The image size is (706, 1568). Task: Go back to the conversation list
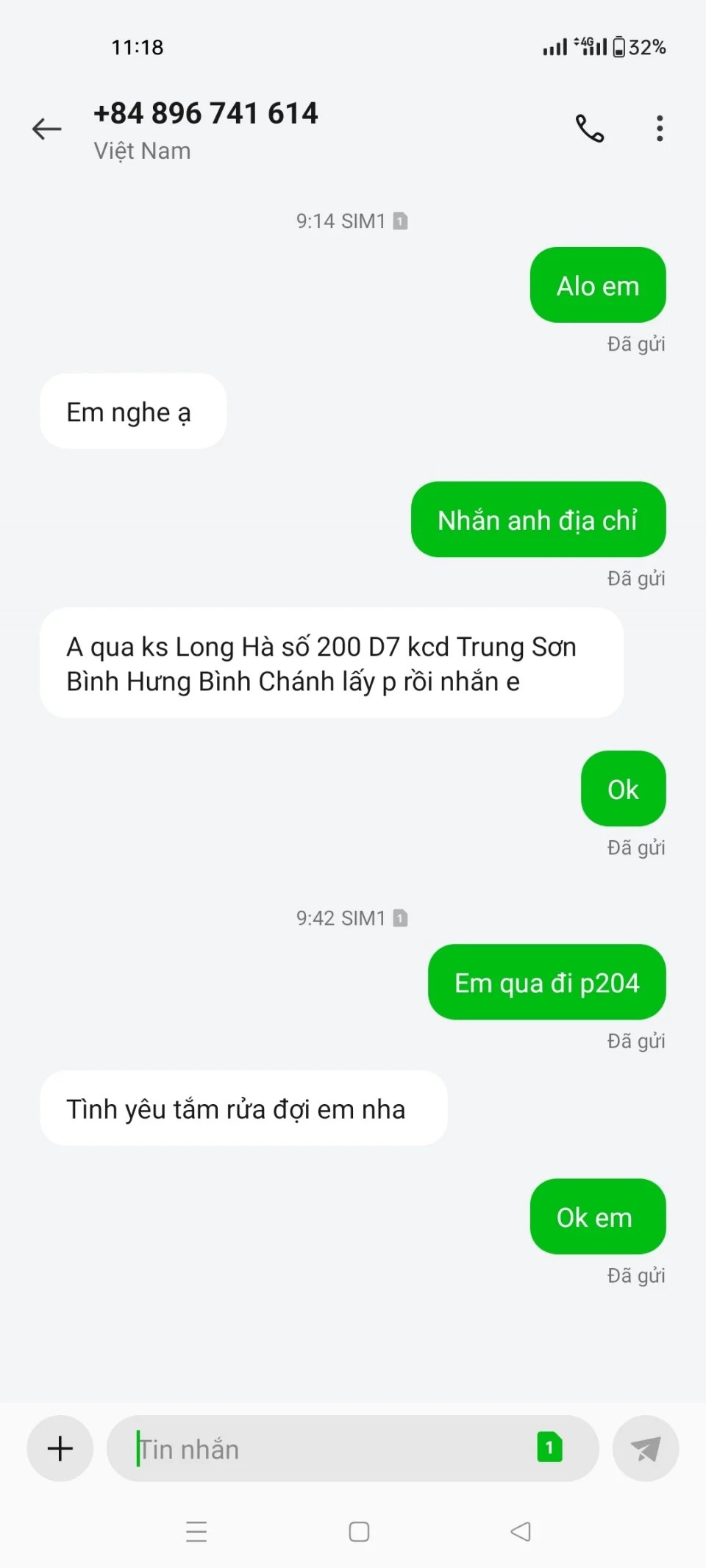47,129
